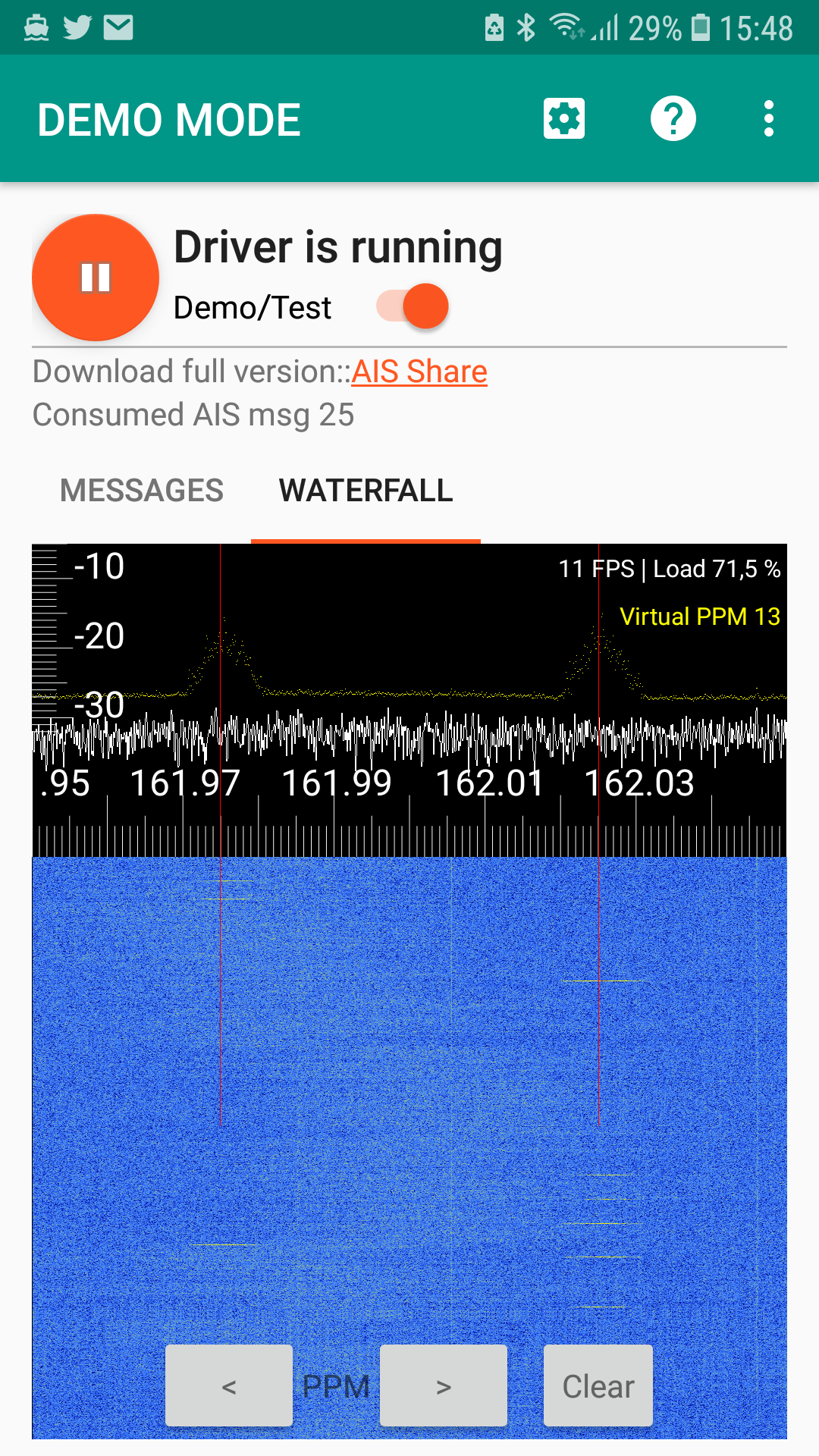Pause the running driver
The image size is (819, 1456).
[96, 278]
